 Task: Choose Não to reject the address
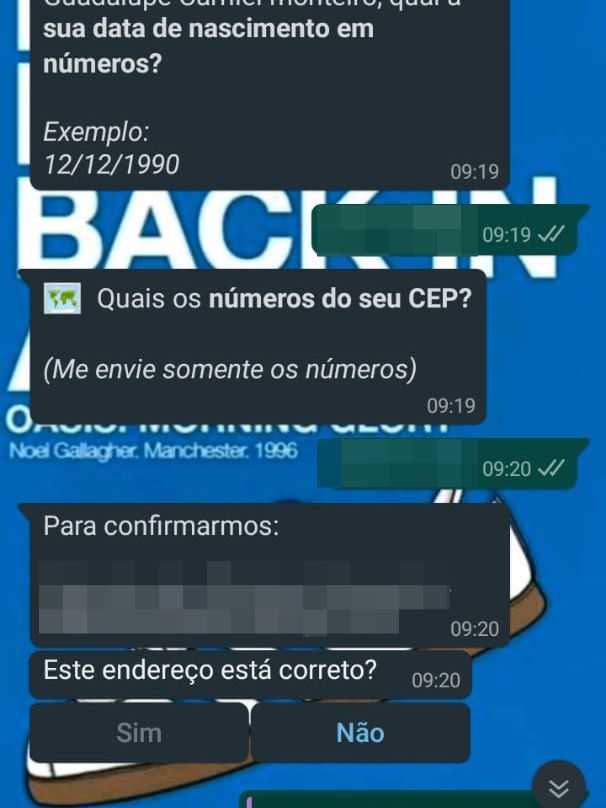[x=360, y=732]
